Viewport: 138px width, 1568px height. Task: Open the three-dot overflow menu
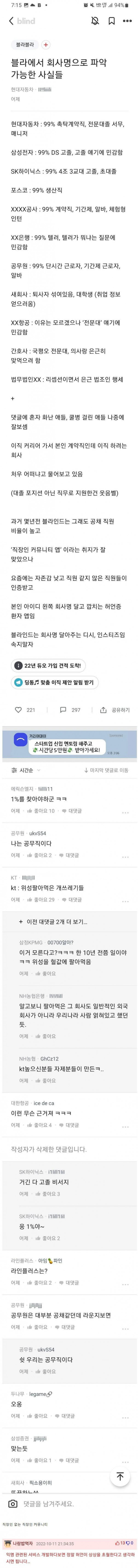point(127,21)
